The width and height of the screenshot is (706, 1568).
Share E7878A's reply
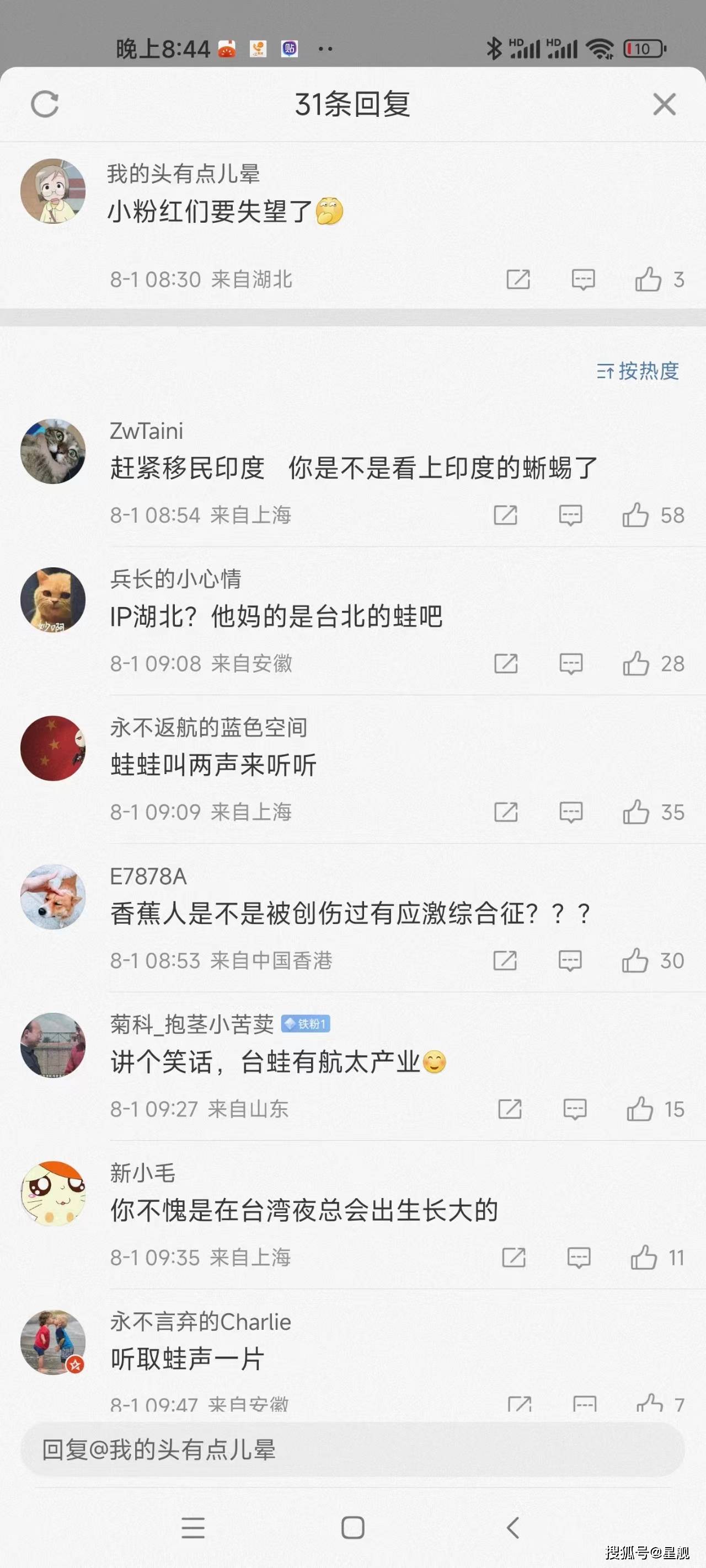pos(505,961)
